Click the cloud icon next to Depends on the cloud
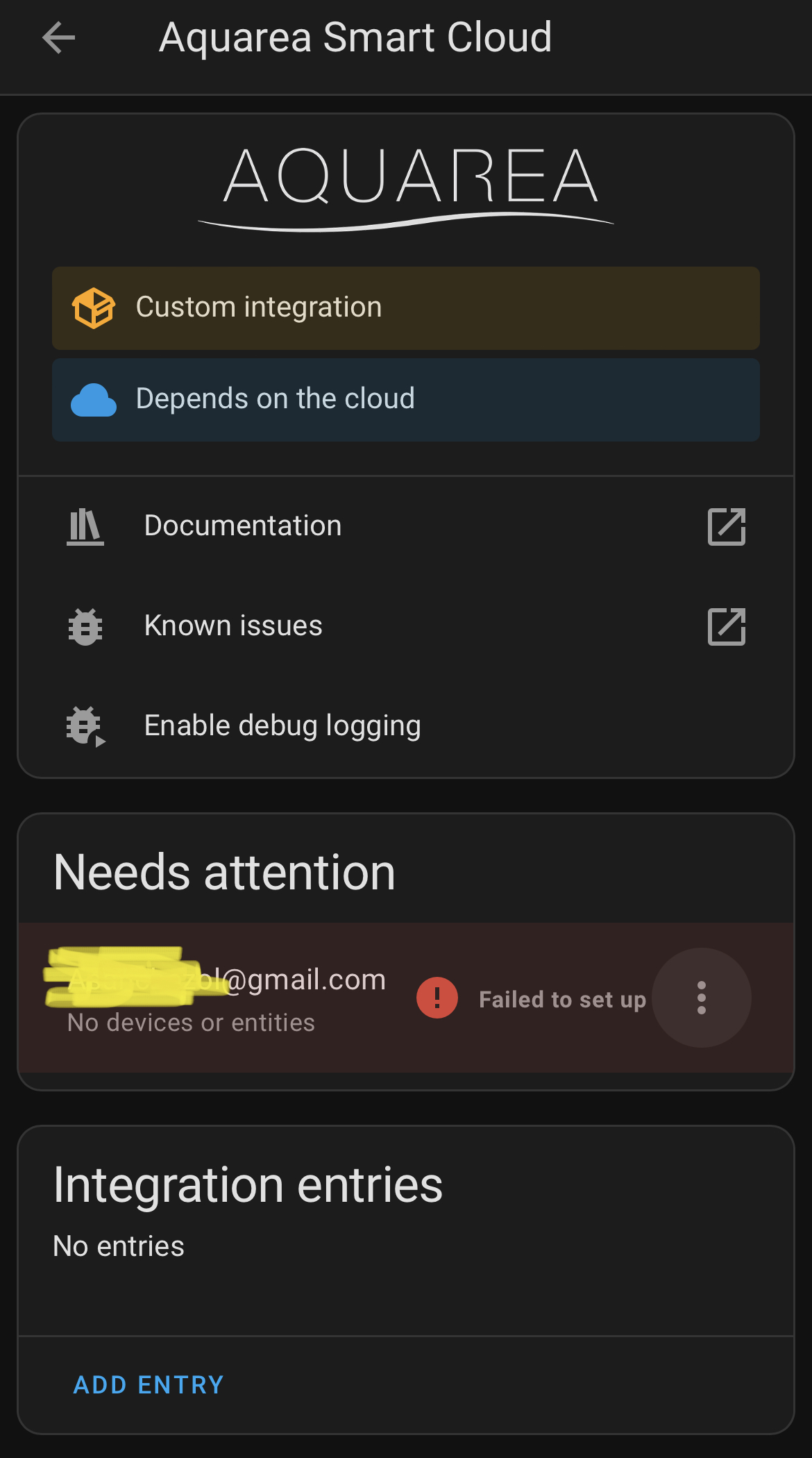 pos(95,399)
